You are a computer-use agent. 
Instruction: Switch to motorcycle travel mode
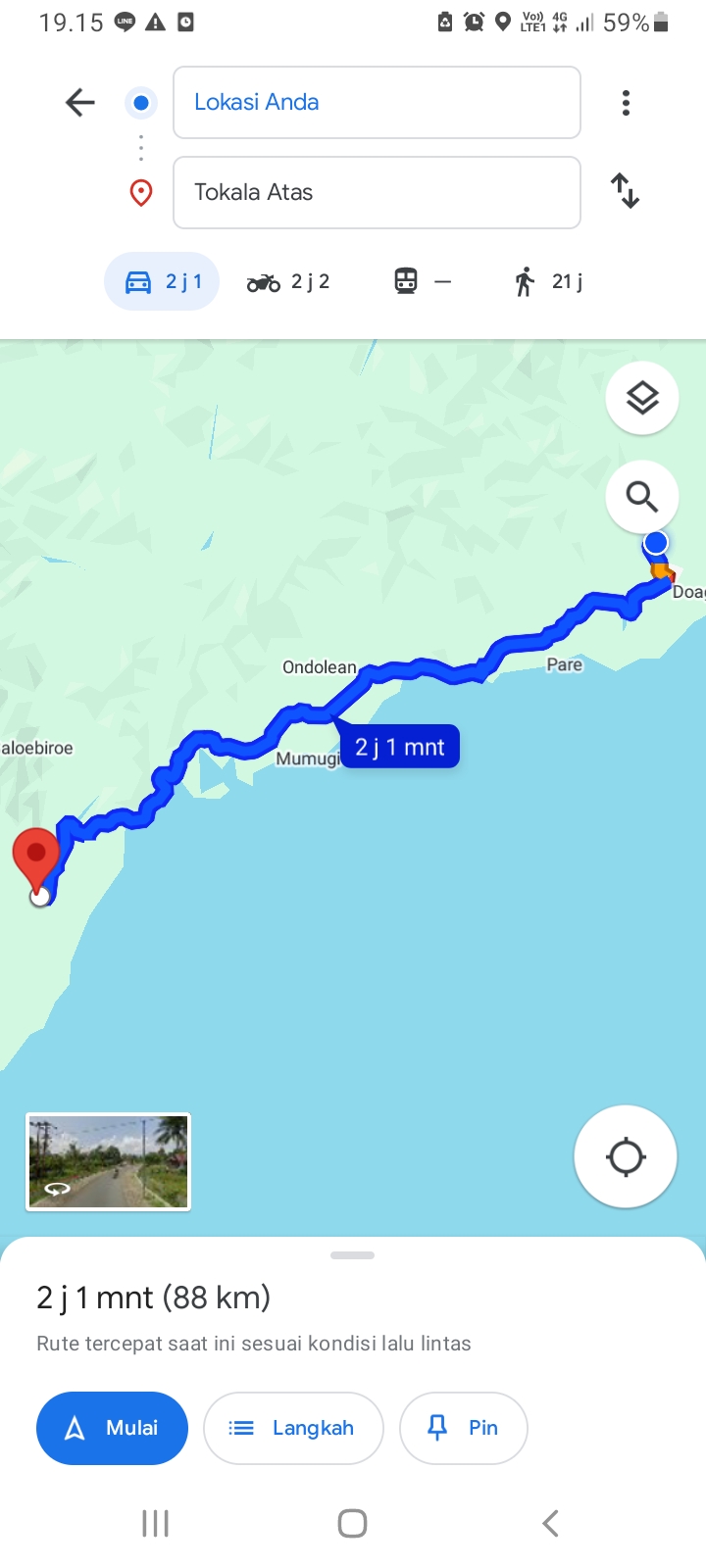point(289,282)
